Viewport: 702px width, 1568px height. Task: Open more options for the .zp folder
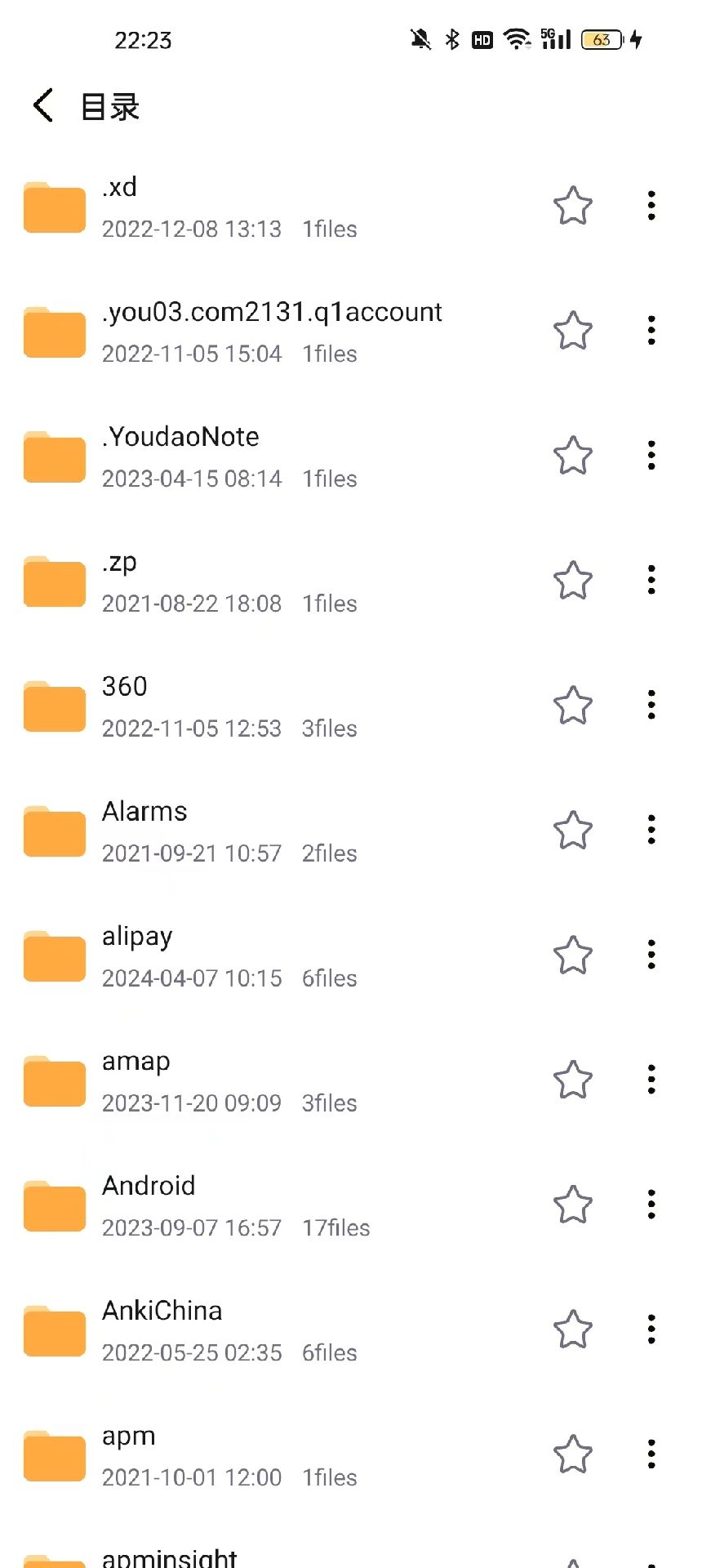click(x=651, y=580)
